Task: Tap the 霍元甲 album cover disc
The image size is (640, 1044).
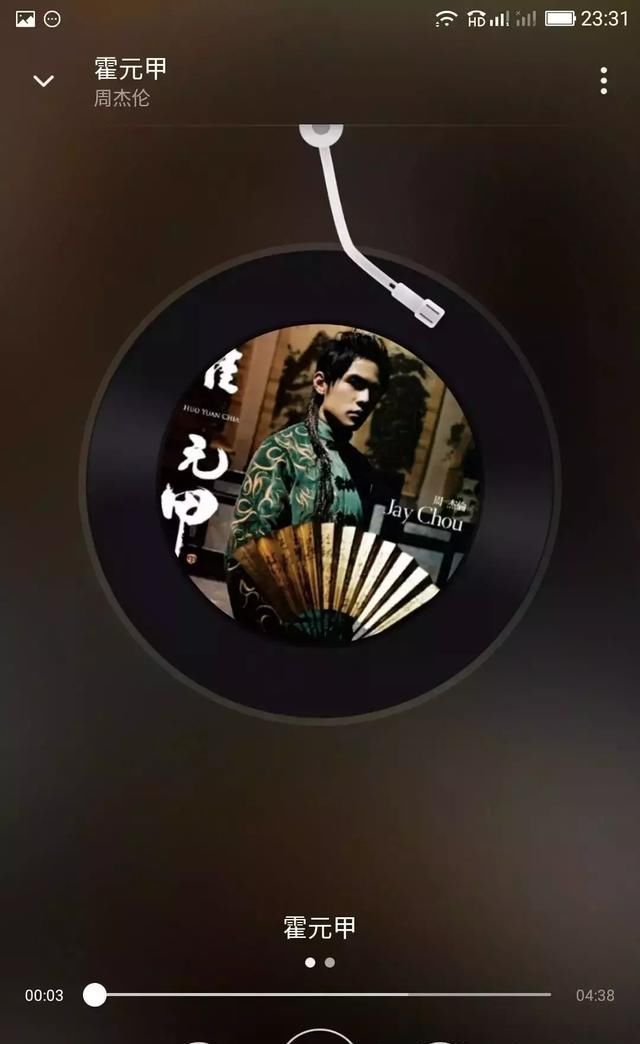Action: pos(319,482)
